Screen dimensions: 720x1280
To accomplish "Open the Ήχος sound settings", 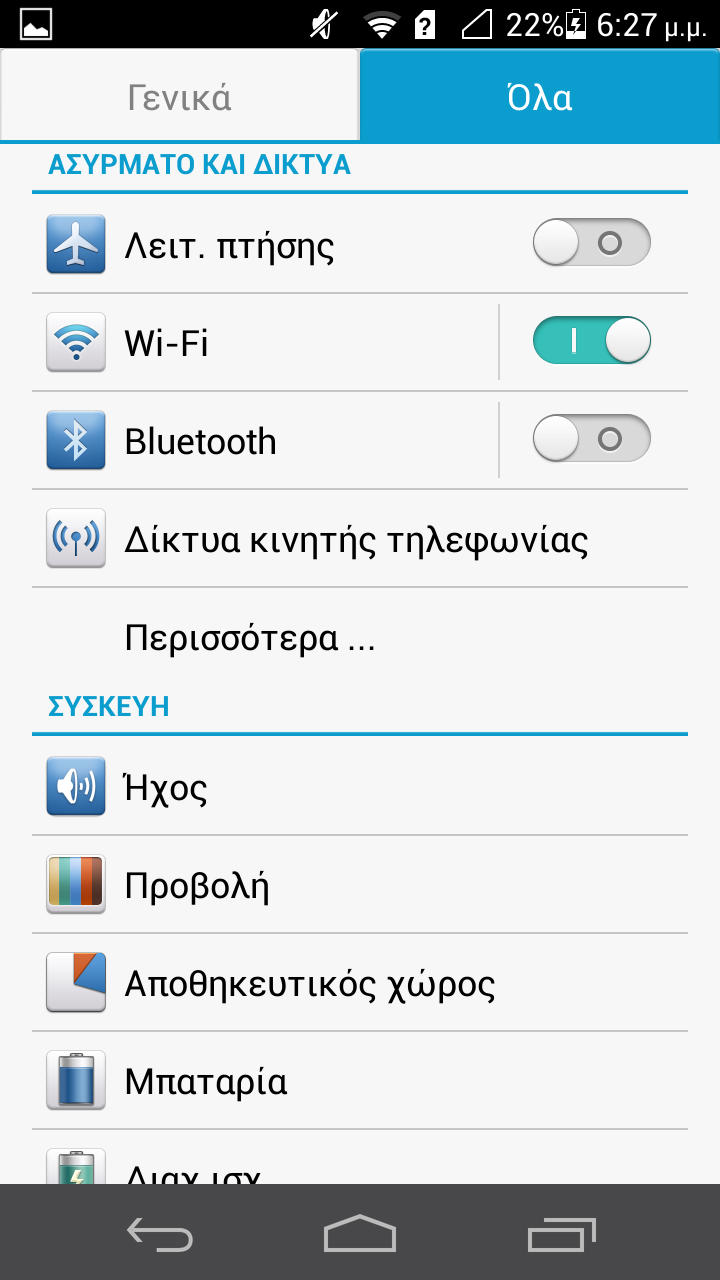I will tap(360, 787).
